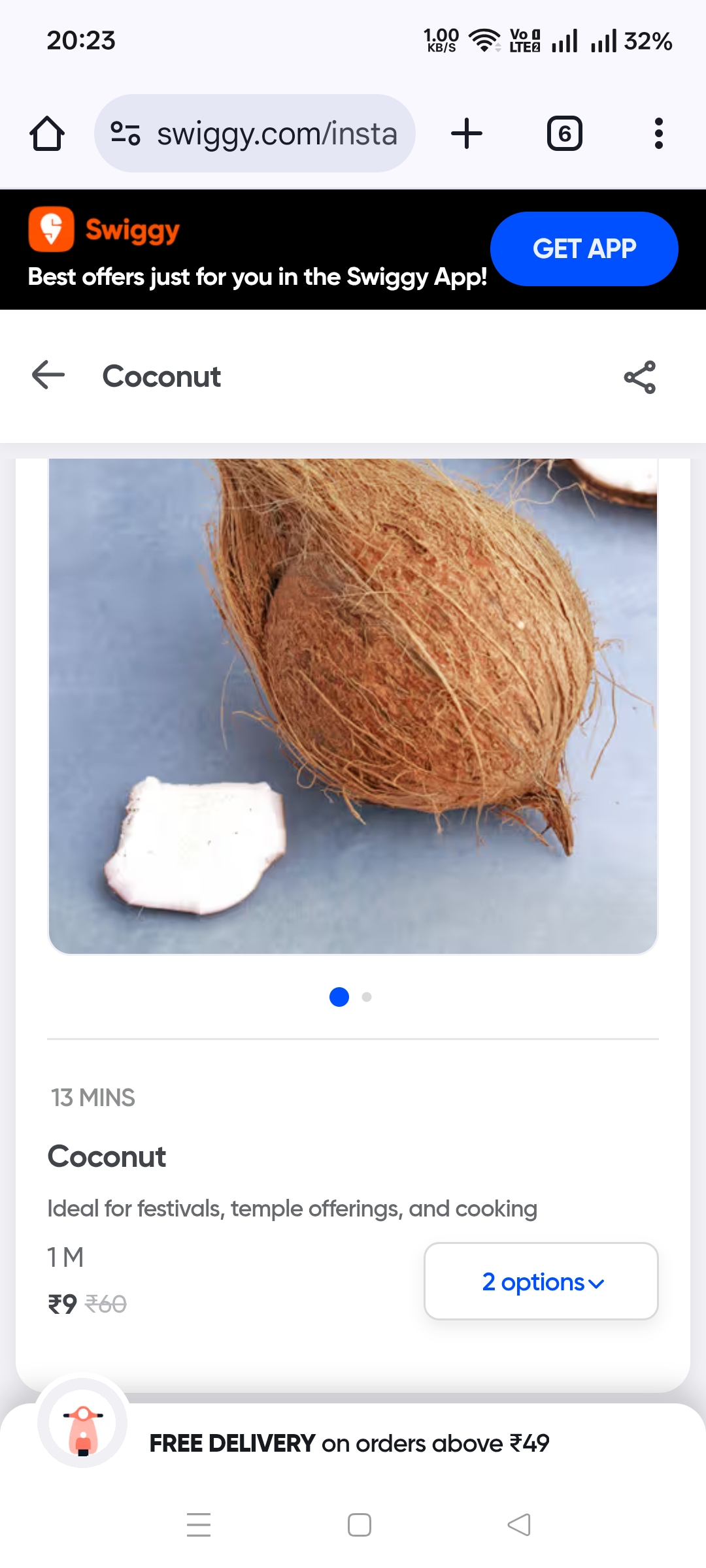Image resolution: width=706 pixels, height=1568 pixels.
Task: Switch to the second image carousel dot
Action: (x=367, y=997)
